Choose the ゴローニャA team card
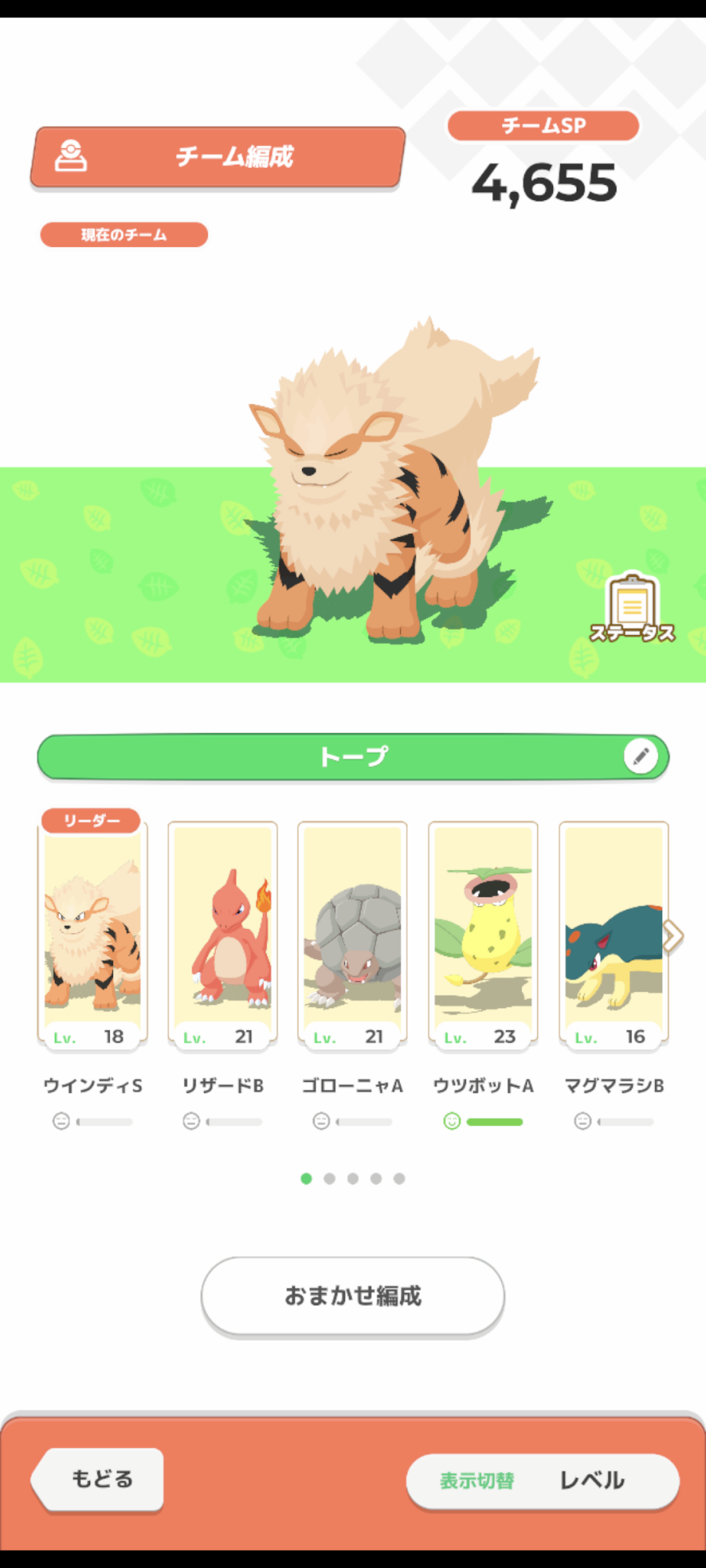706x1568 pixels. [x=353, y=935]
